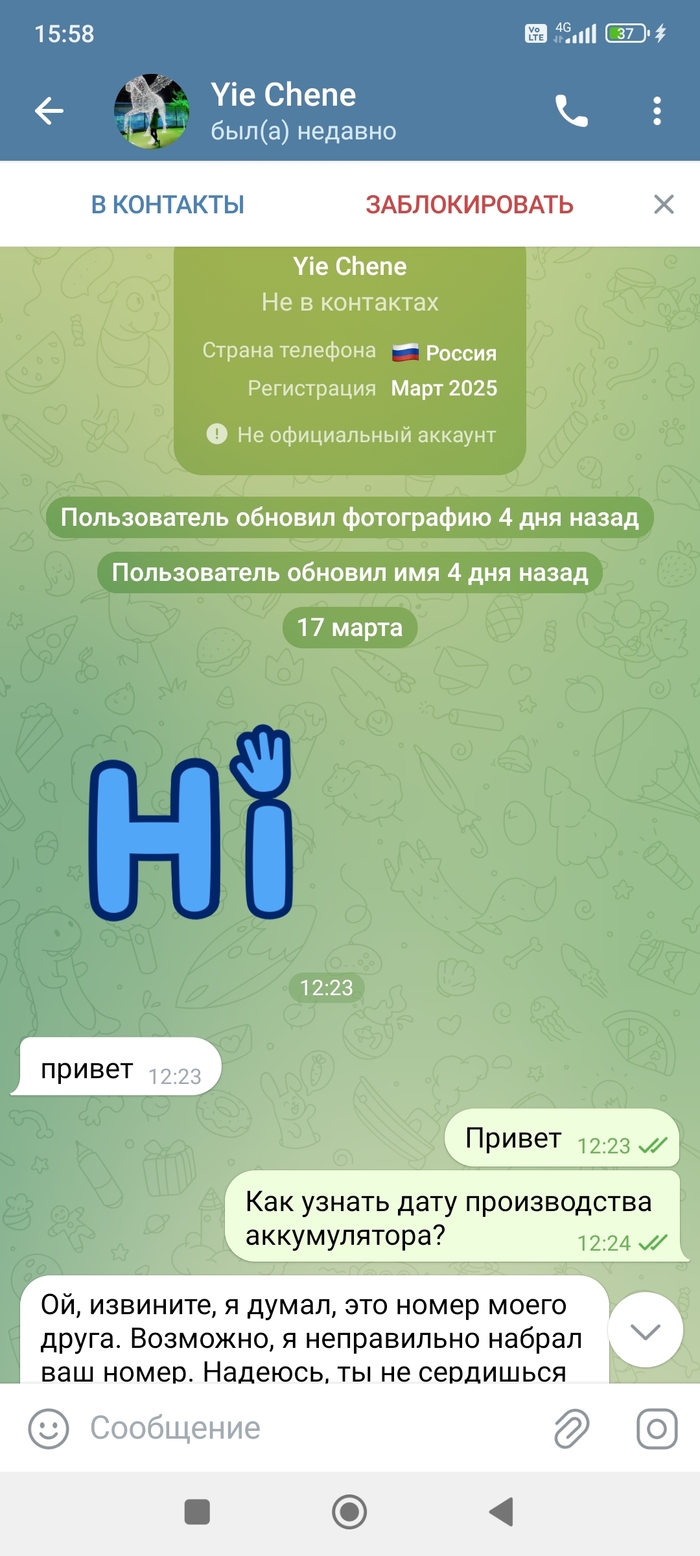Add user via В КОНТАКТЫ button
700x1556 pixels.
click(x=167, y=205)
